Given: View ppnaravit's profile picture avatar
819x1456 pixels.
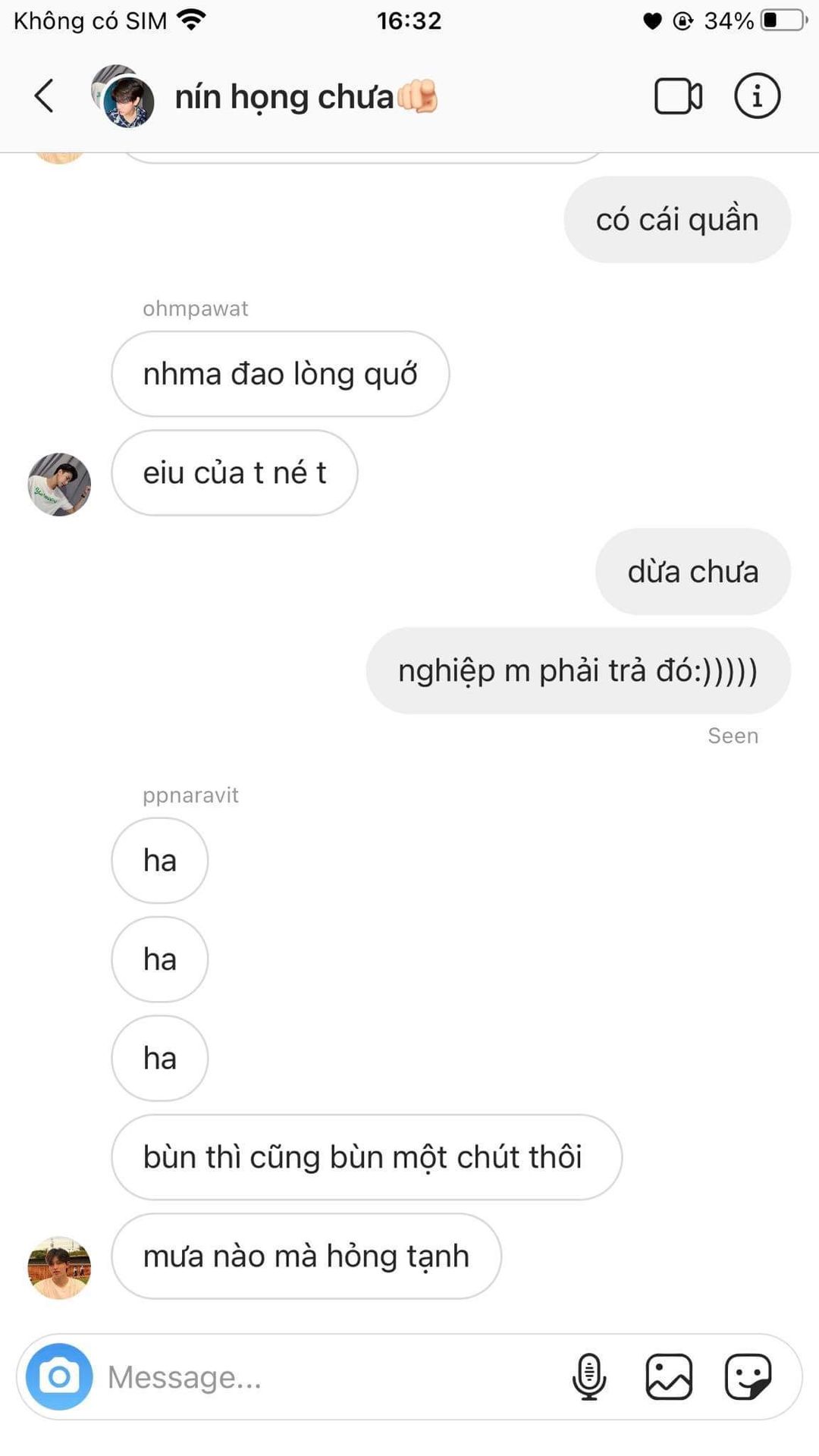Looking at the screenshot, I should click(x=59, y=1268).
